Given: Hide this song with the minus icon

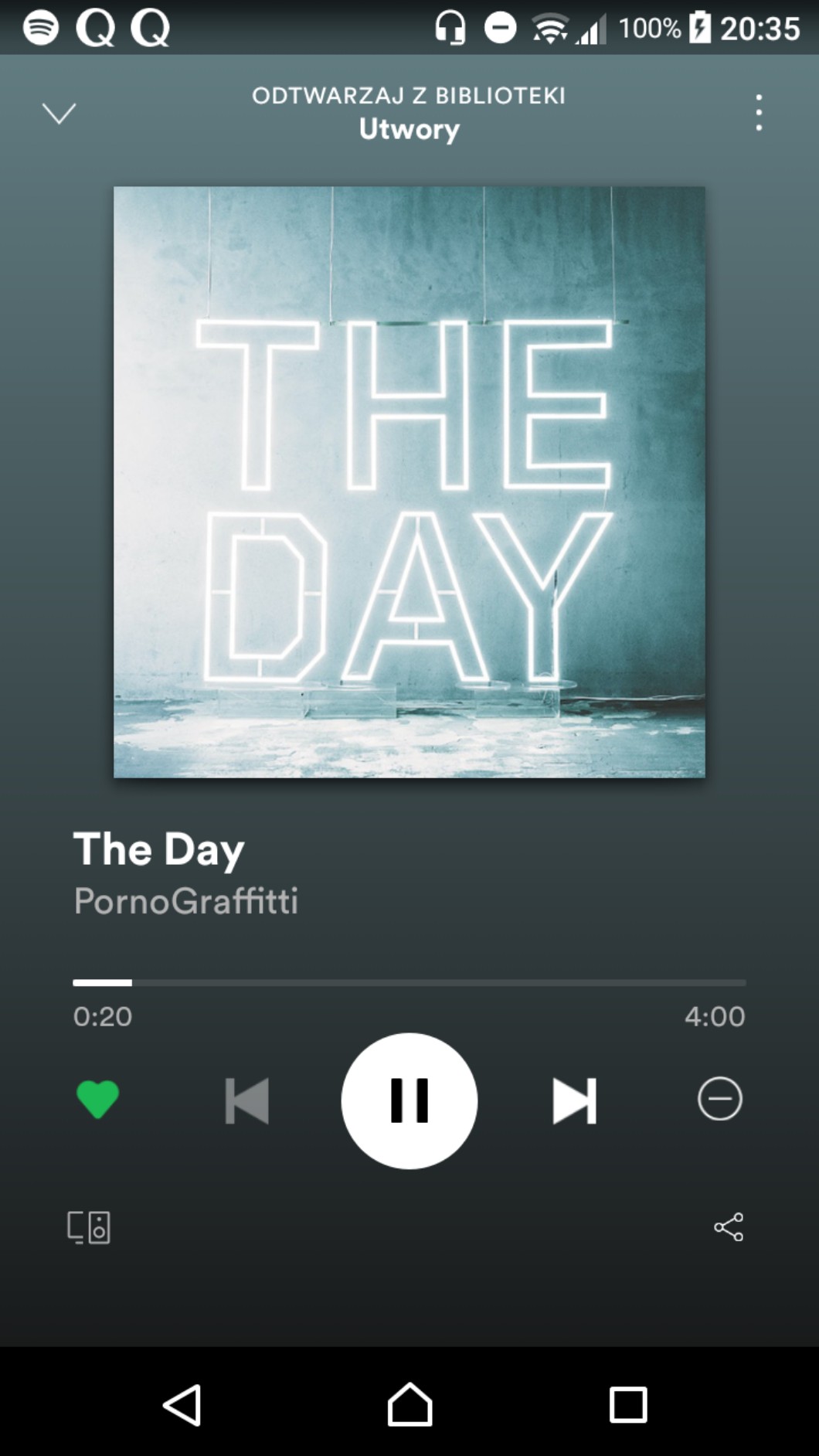Looking at the screenshot, I should (719, 1098).
